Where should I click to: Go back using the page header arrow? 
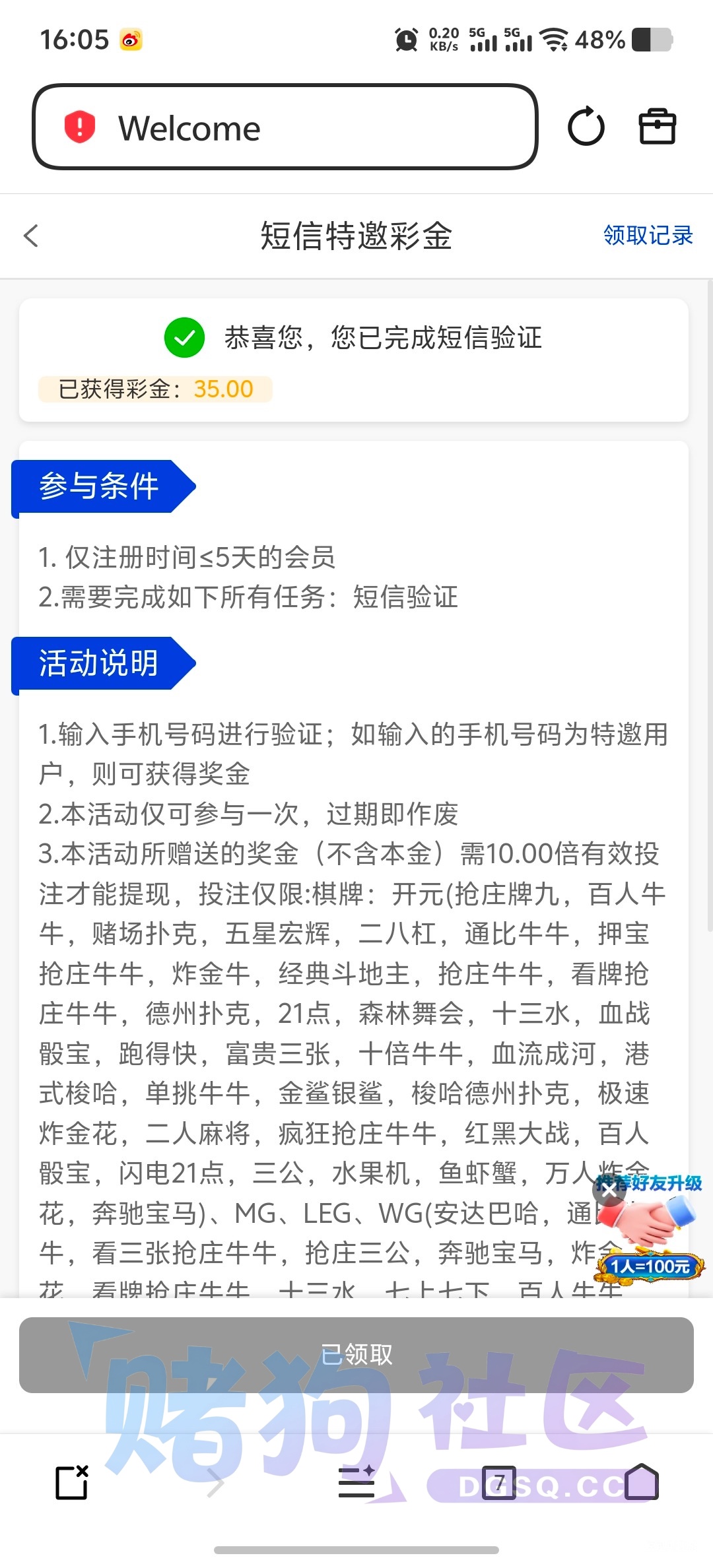click(31, 236)
